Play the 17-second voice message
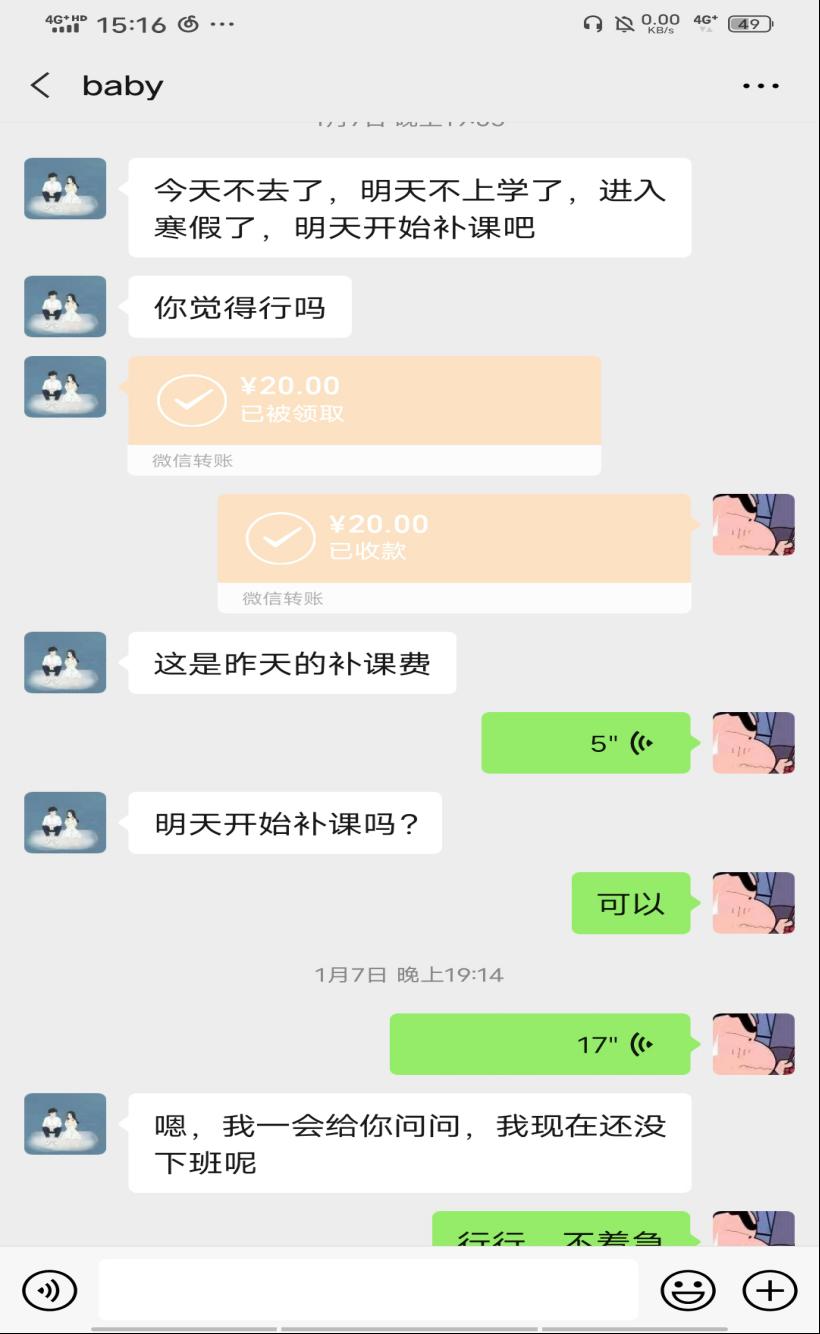The height and width of the screenshot is (1334, 820). (x=540, y=1045)
